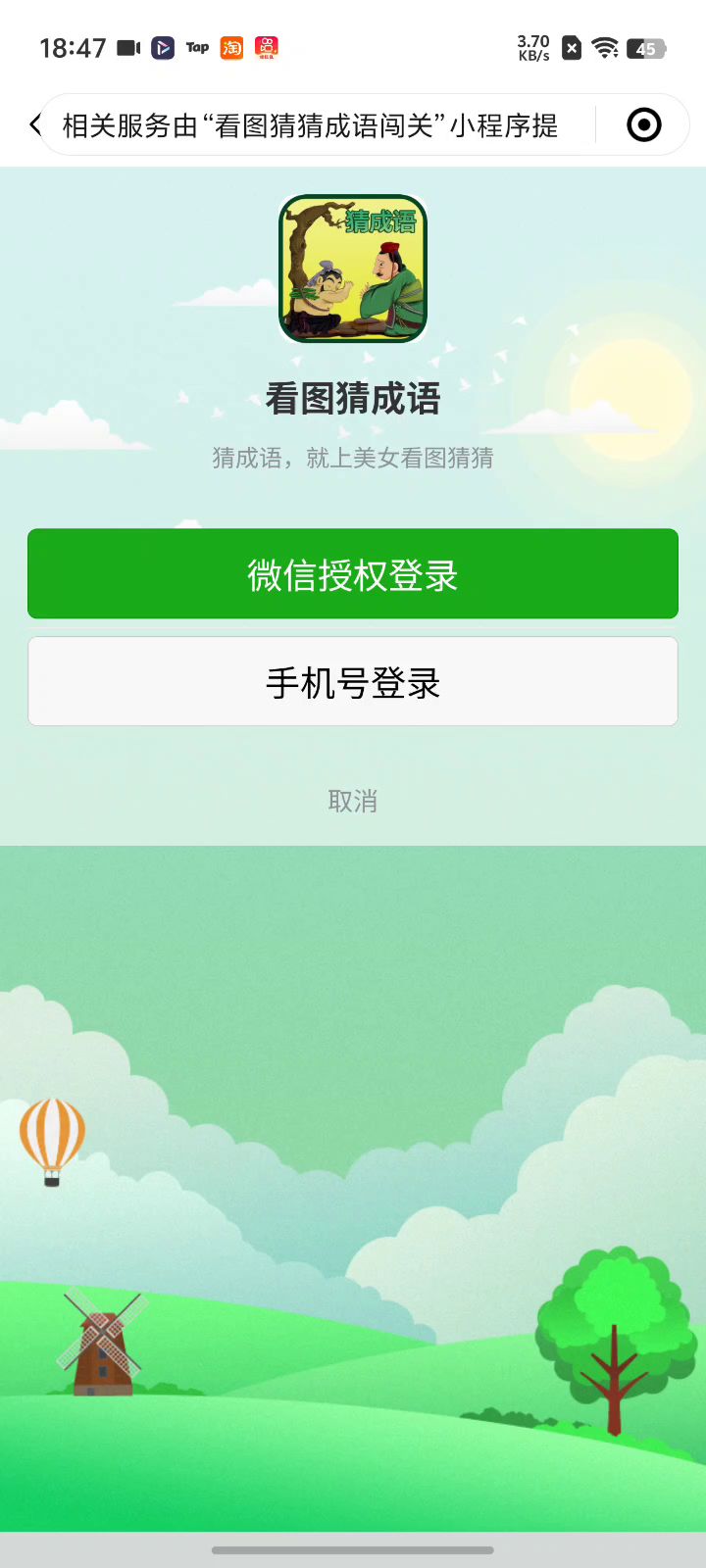Log in with 微信授权登录
This screenshot has width=706, height=1568.
(x=353, y=574)
